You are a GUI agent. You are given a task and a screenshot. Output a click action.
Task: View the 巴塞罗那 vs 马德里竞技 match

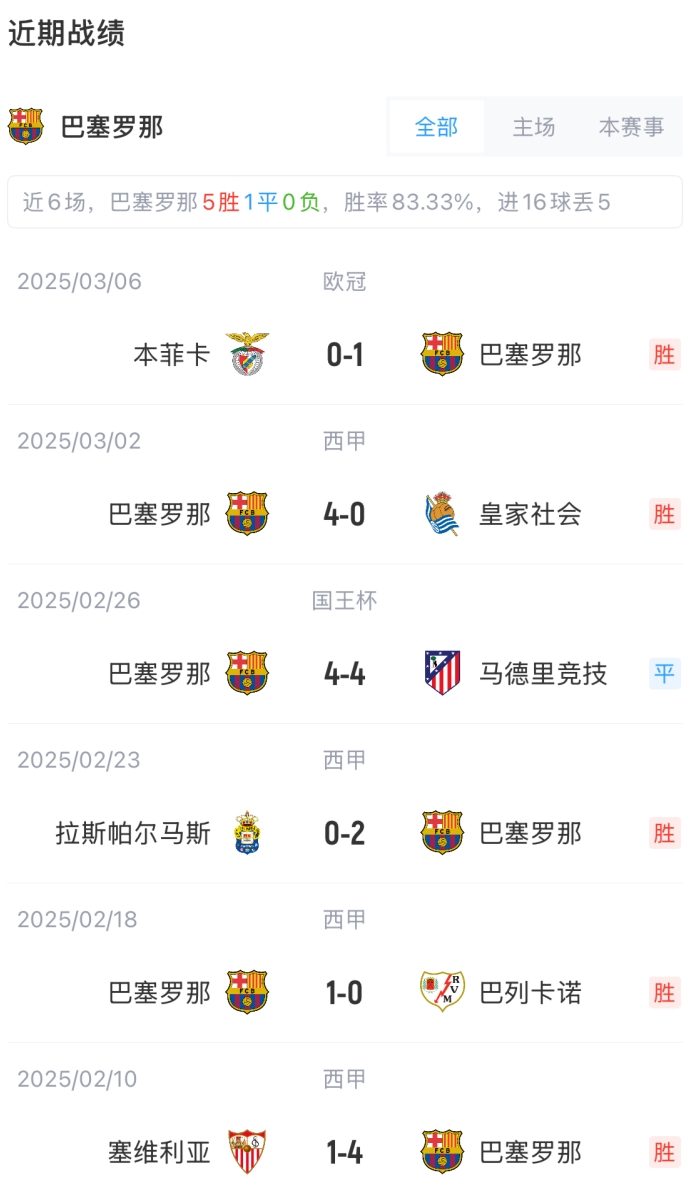[345, 673]
